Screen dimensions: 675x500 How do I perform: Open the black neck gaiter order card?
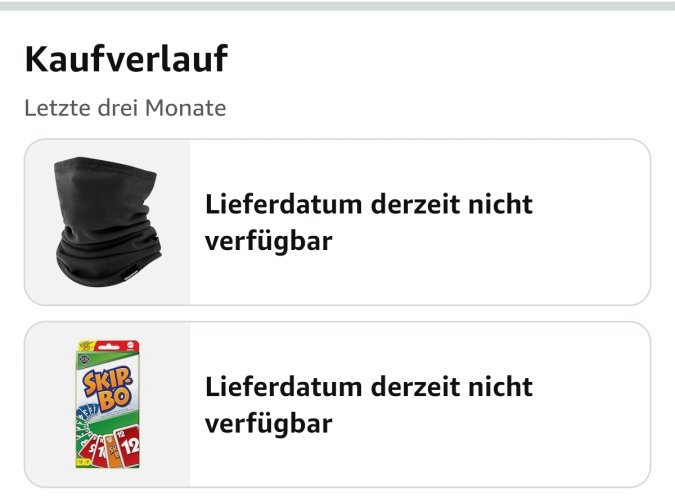337,222
